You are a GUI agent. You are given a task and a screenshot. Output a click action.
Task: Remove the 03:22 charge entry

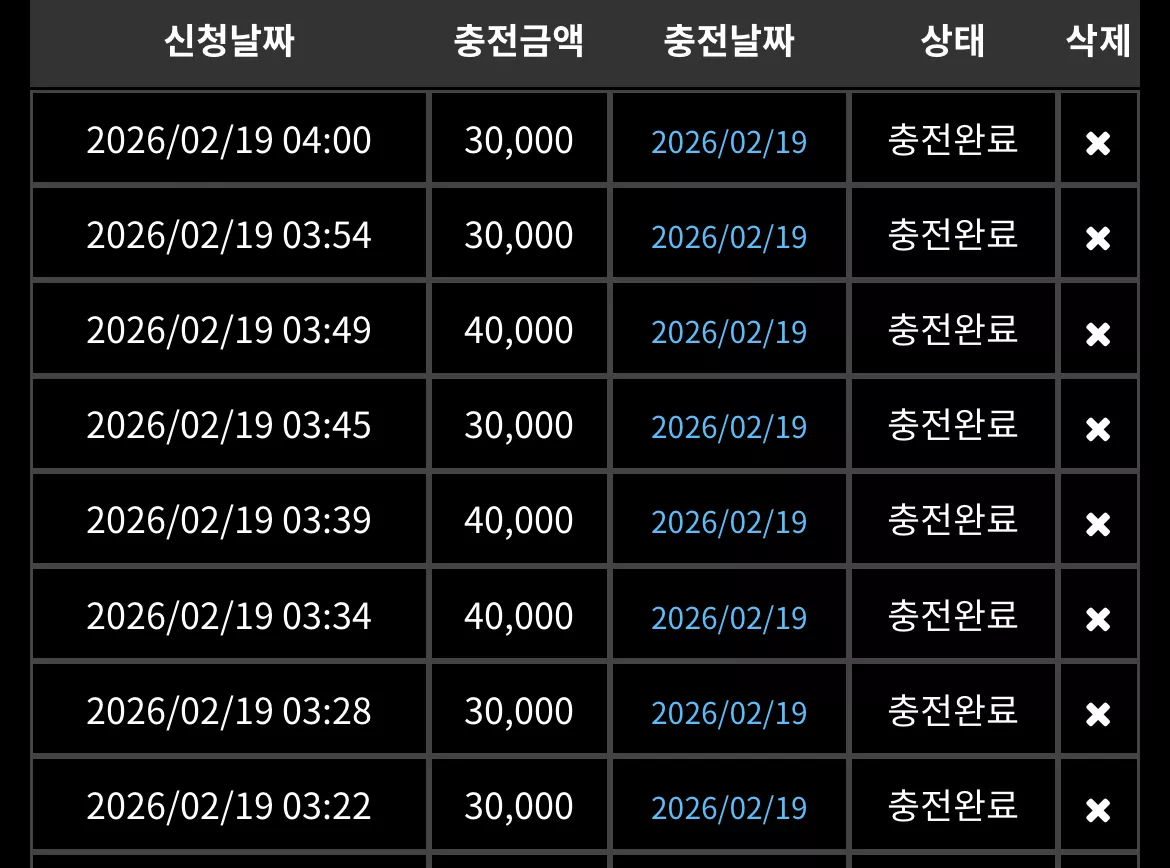(x=1098, y=810)
